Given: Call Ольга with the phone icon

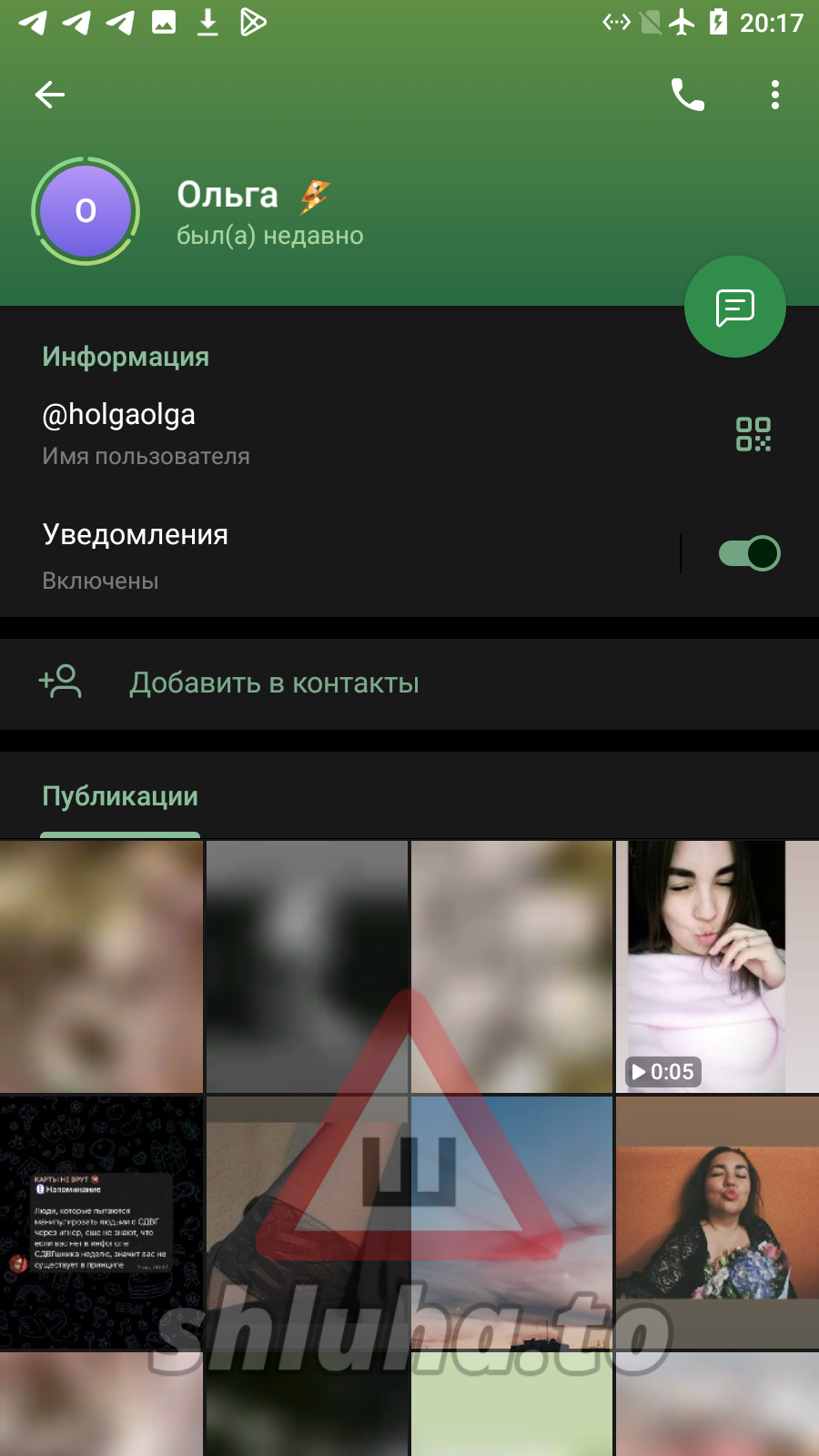Looking at the screenshot, I should tap(688, 95).
